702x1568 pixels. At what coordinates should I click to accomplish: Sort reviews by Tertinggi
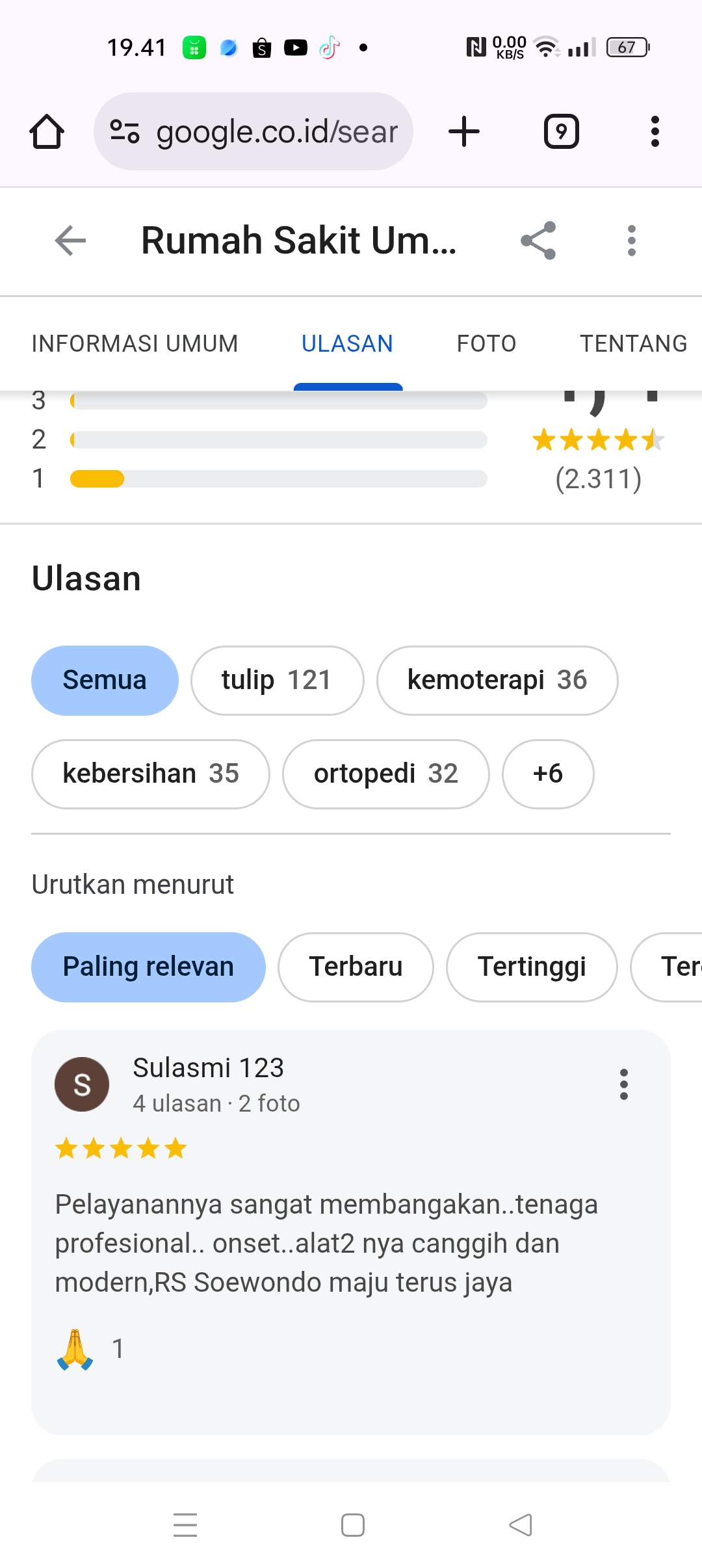tap(532, 967)
